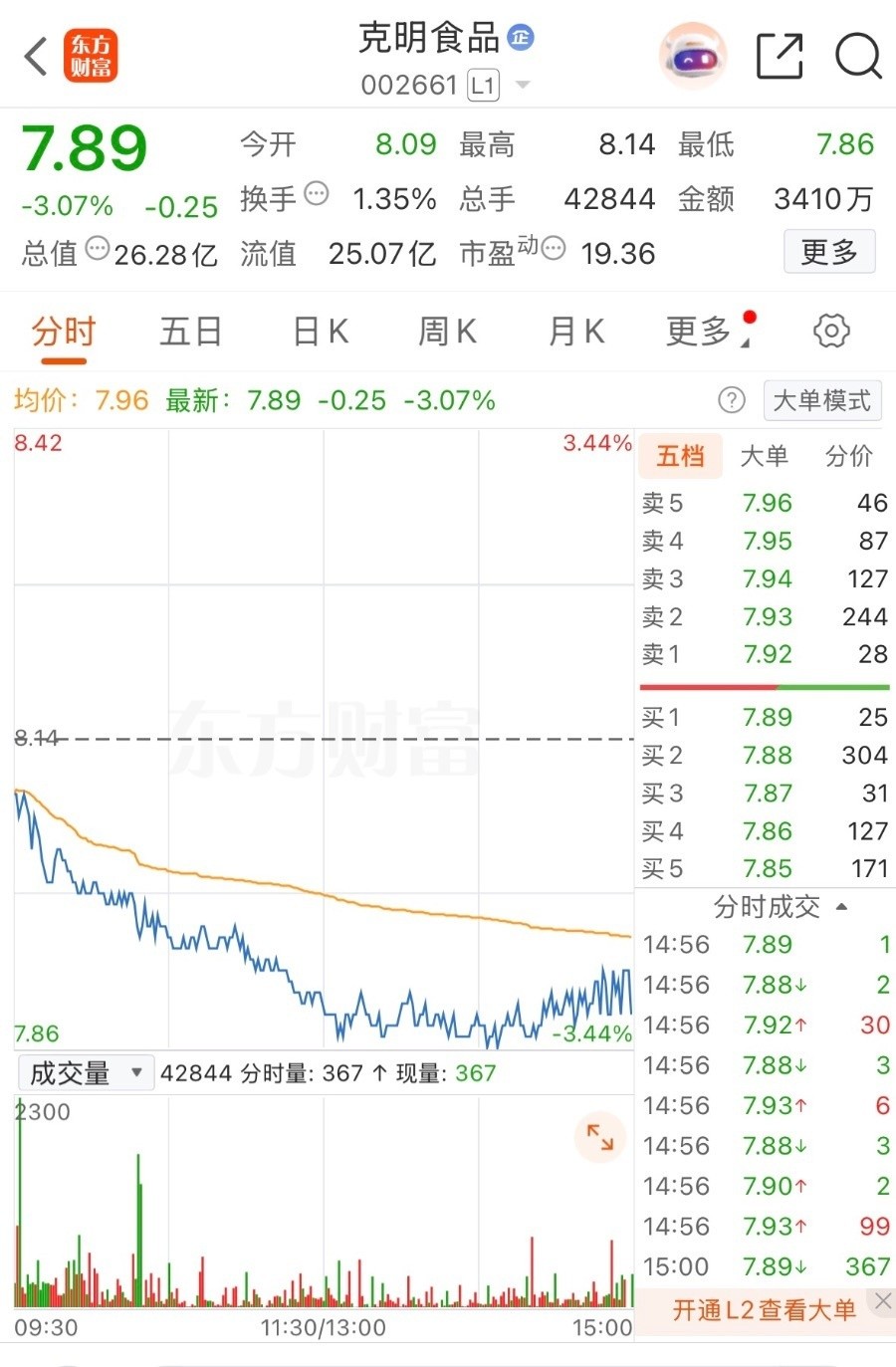Tap 开通L2查看大单 promotion link
The image size is (896, 1367).
pyautogui.click(x=764, y=1310)
